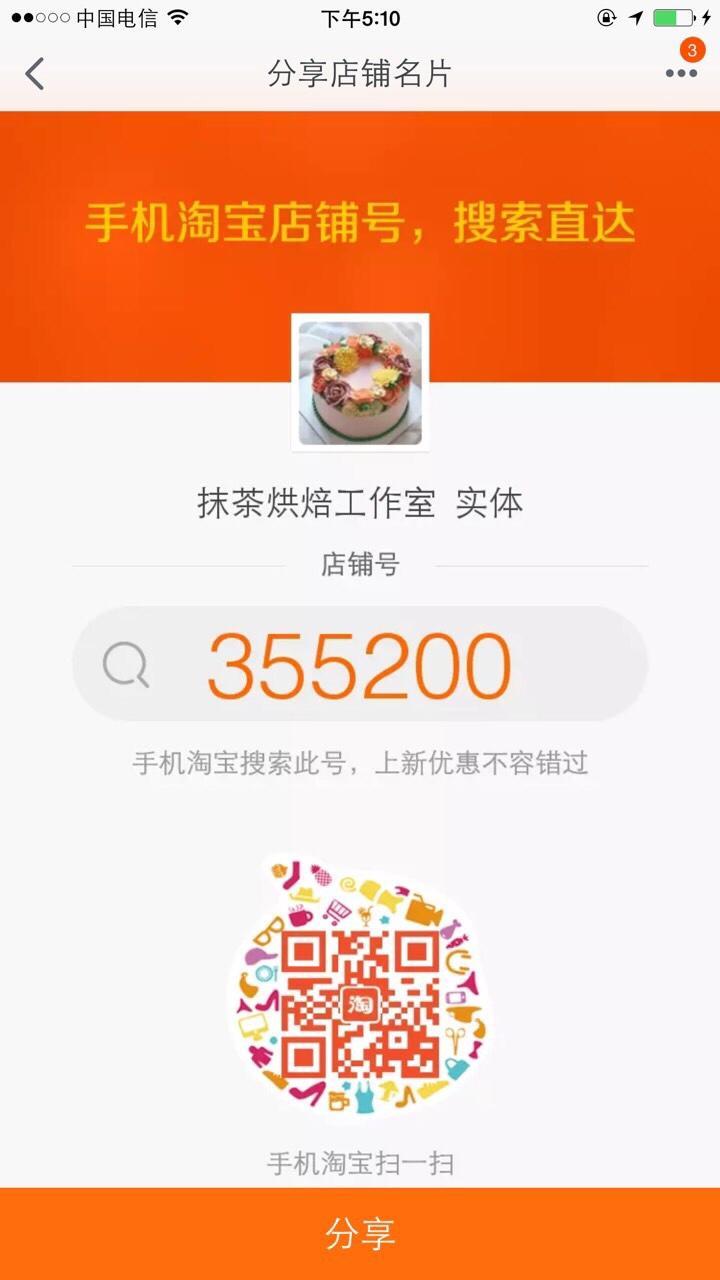Tap the cake shop avatar image
720x1280 pixels.
pyautogui.click(x=360, y=382)
